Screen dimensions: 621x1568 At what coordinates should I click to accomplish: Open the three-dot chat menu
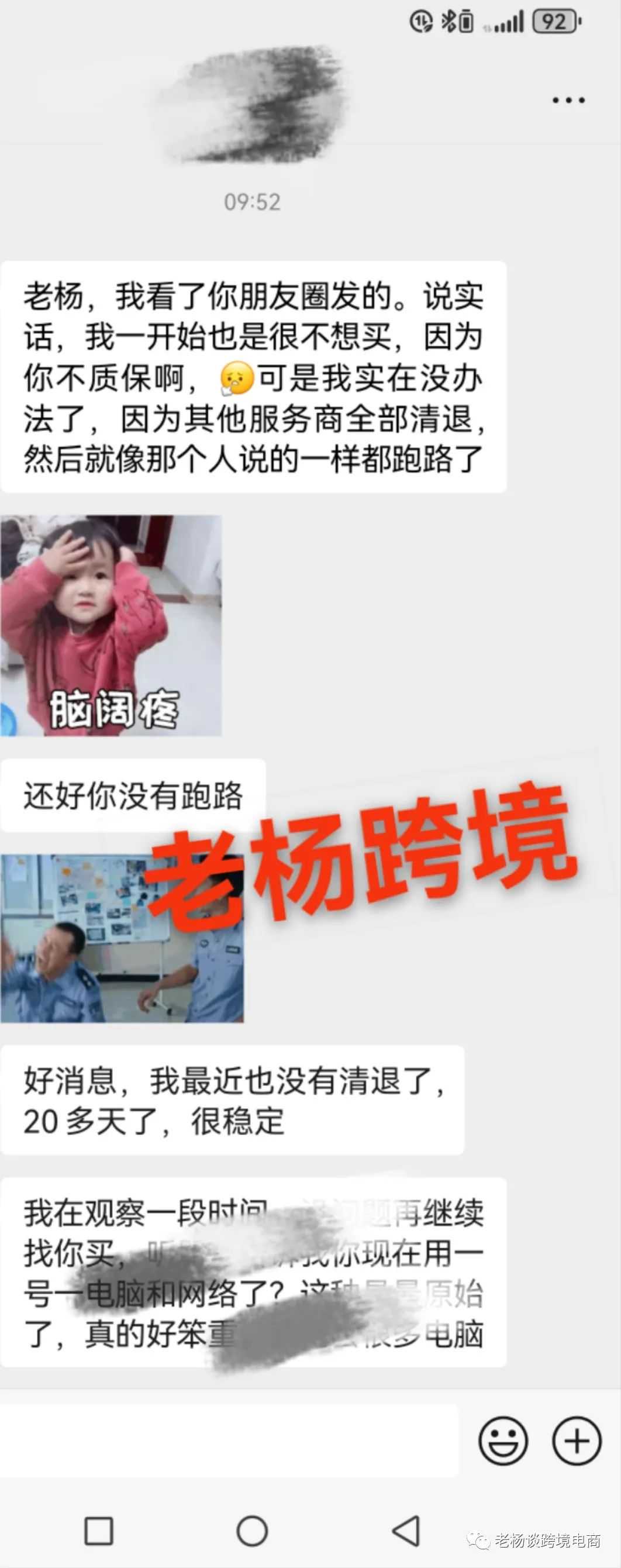point(568,101)
